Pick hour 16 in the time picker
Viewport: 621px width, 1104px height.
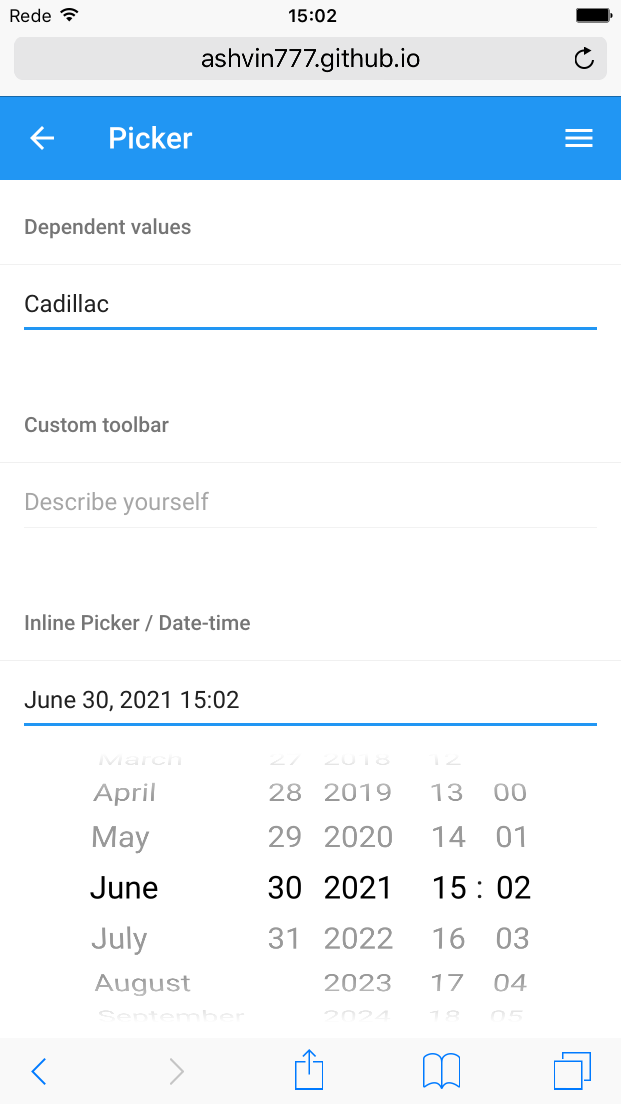[x=448, y=939]
